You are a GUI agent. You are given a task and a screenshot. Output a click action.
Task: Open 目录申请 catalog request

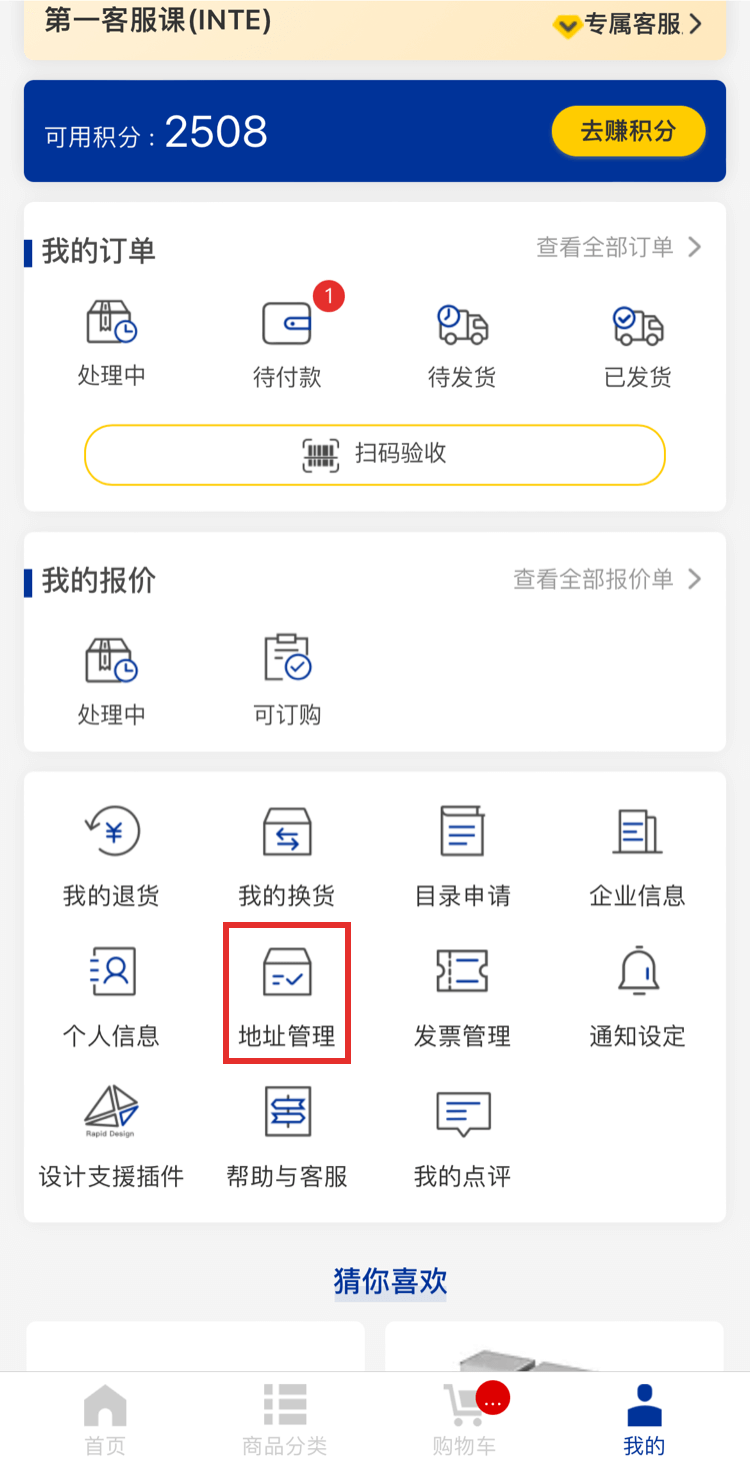pos(462,856)
